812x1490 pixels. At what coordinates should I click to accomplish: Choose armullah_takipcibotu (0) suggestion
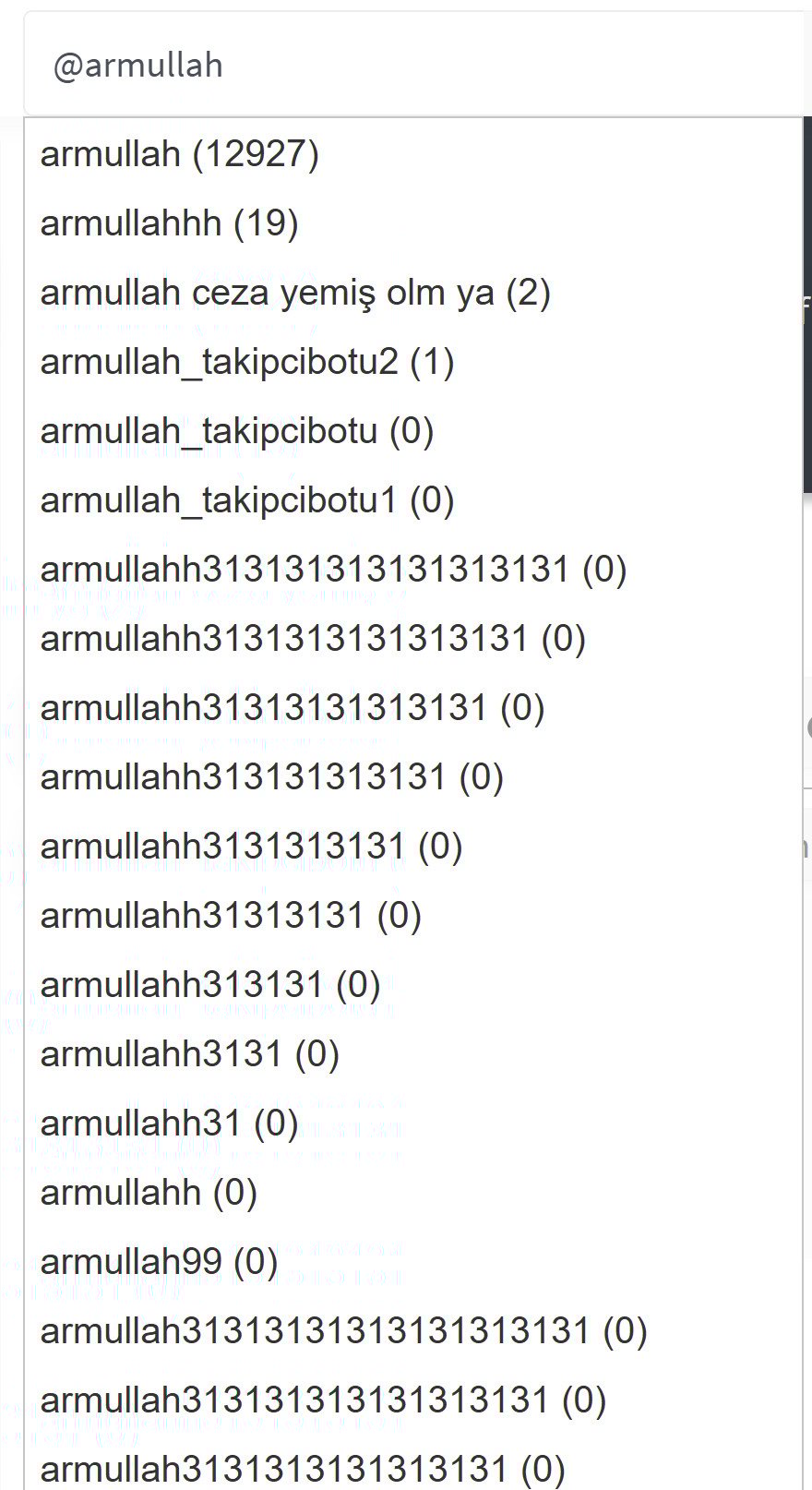click(x=413, y=431)
